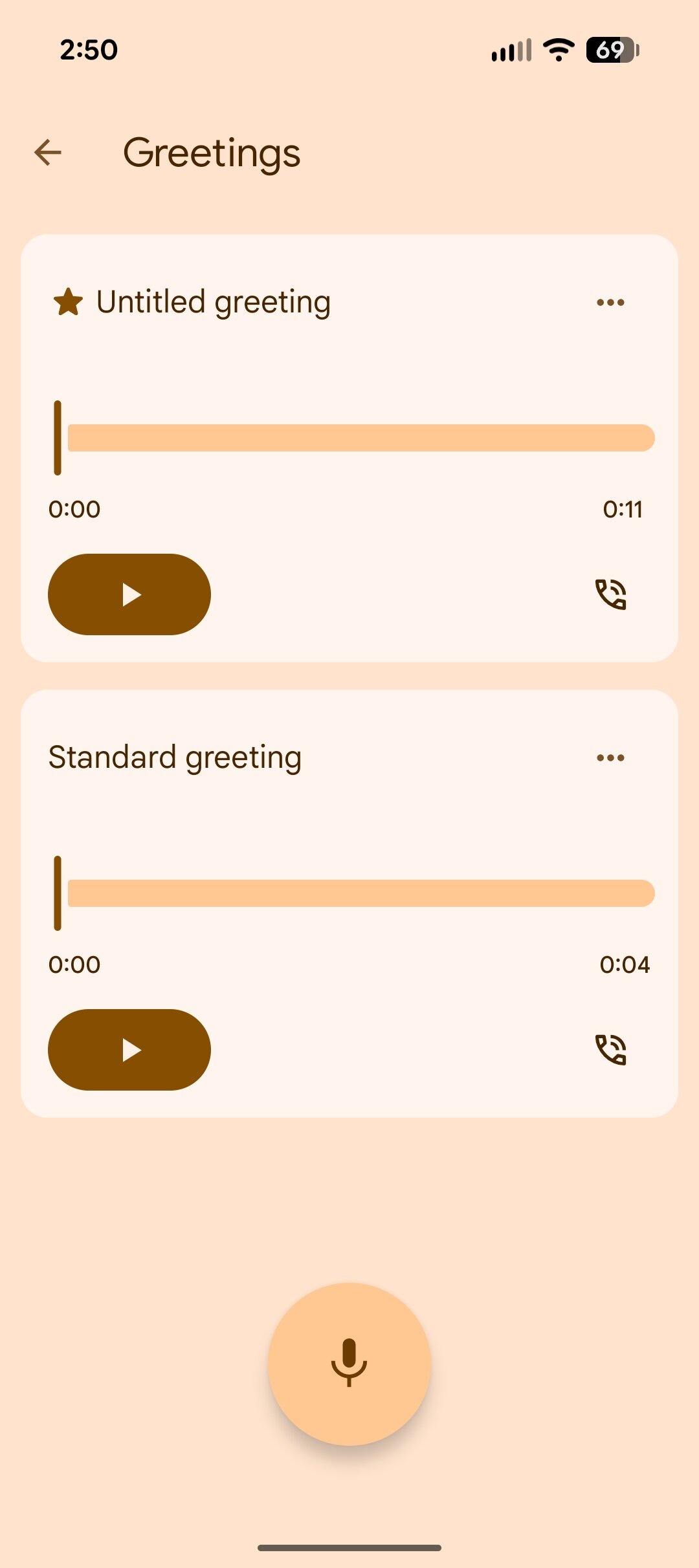699x1568 pixels.
Task: Tap the phone icon on Untitled greeting card
Action: [x=609, y=596]
